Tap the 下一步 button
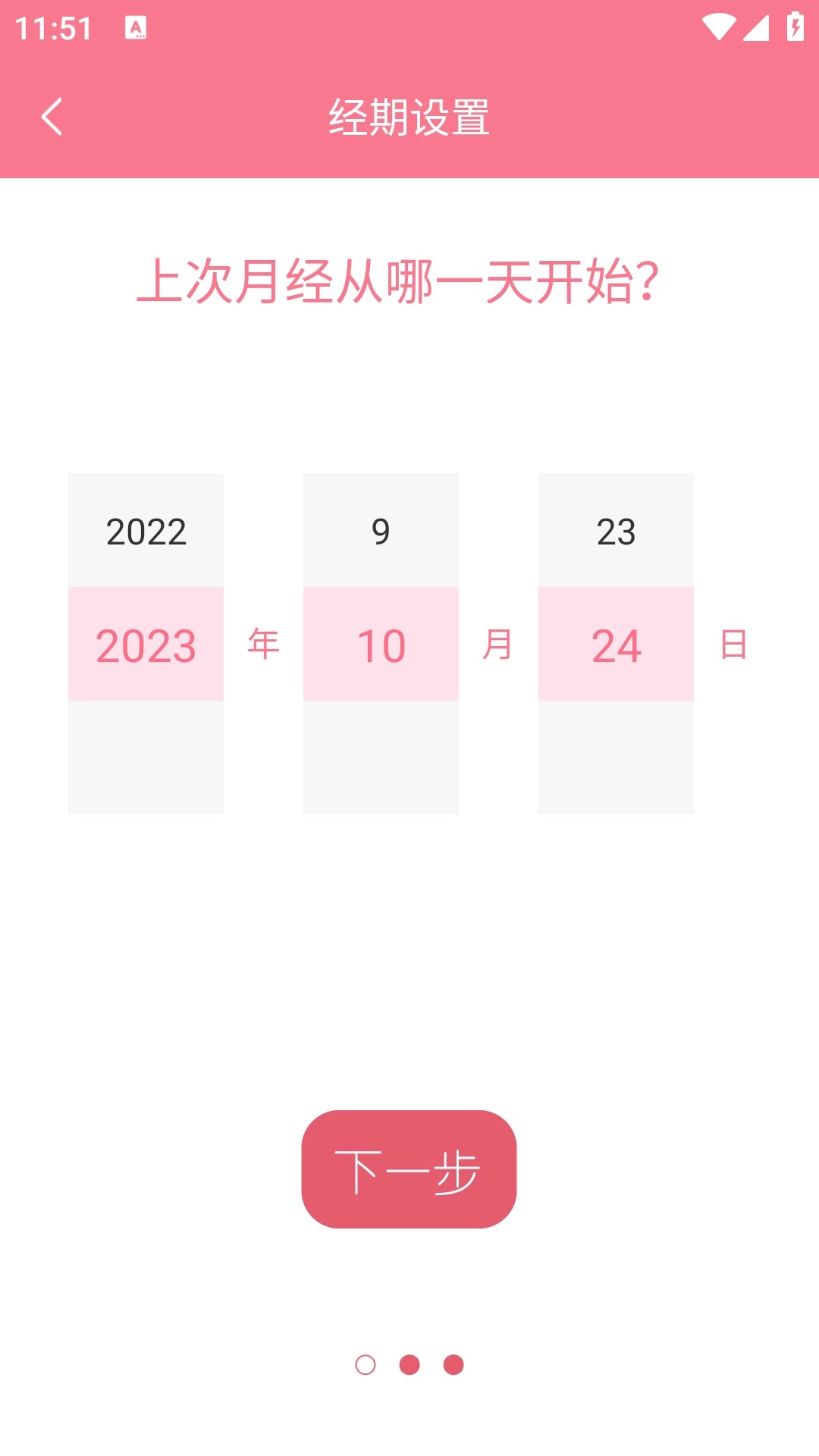819x1456 pixels. [x=409, y=1169]
